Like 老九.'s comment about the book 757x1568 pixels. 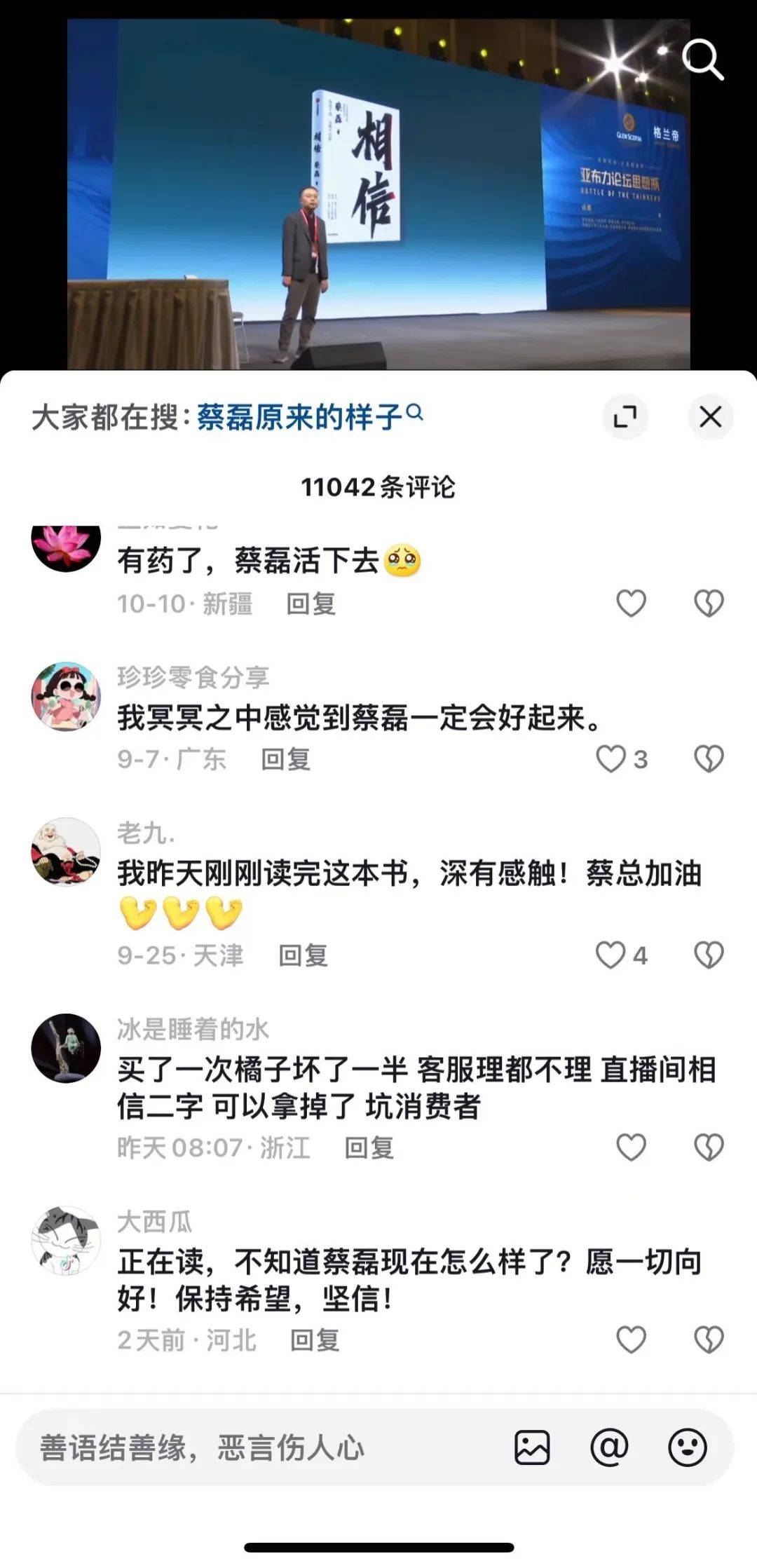click(x=611, y=955)
